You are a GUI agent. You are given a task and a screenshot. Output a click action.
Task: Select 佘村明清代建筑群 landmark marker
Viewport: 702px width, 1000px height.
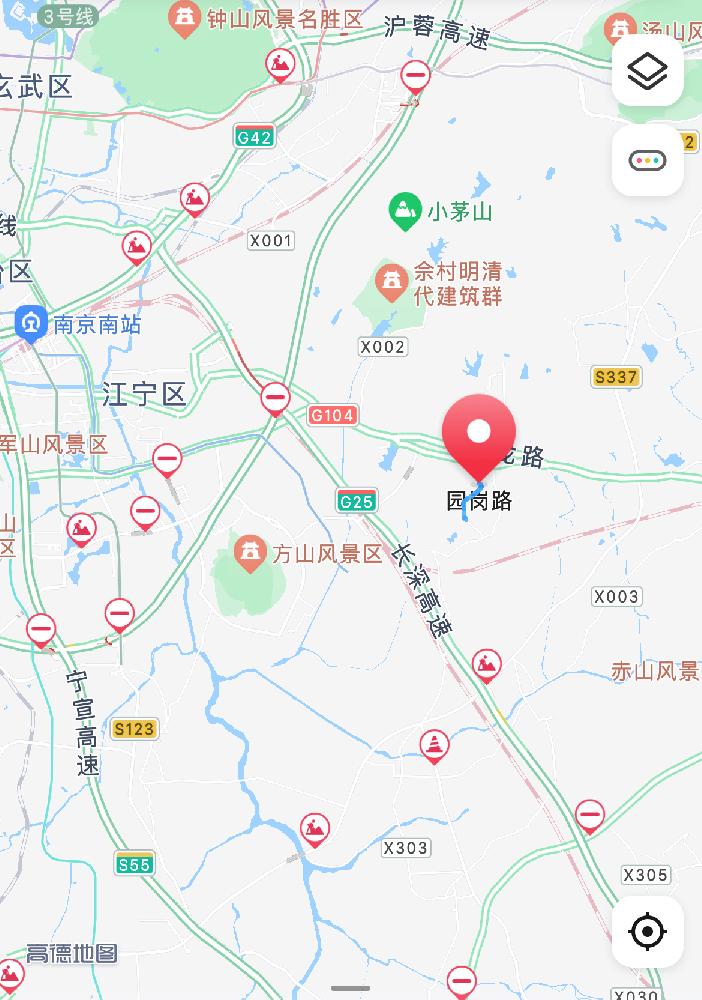[x=391, y=282]
